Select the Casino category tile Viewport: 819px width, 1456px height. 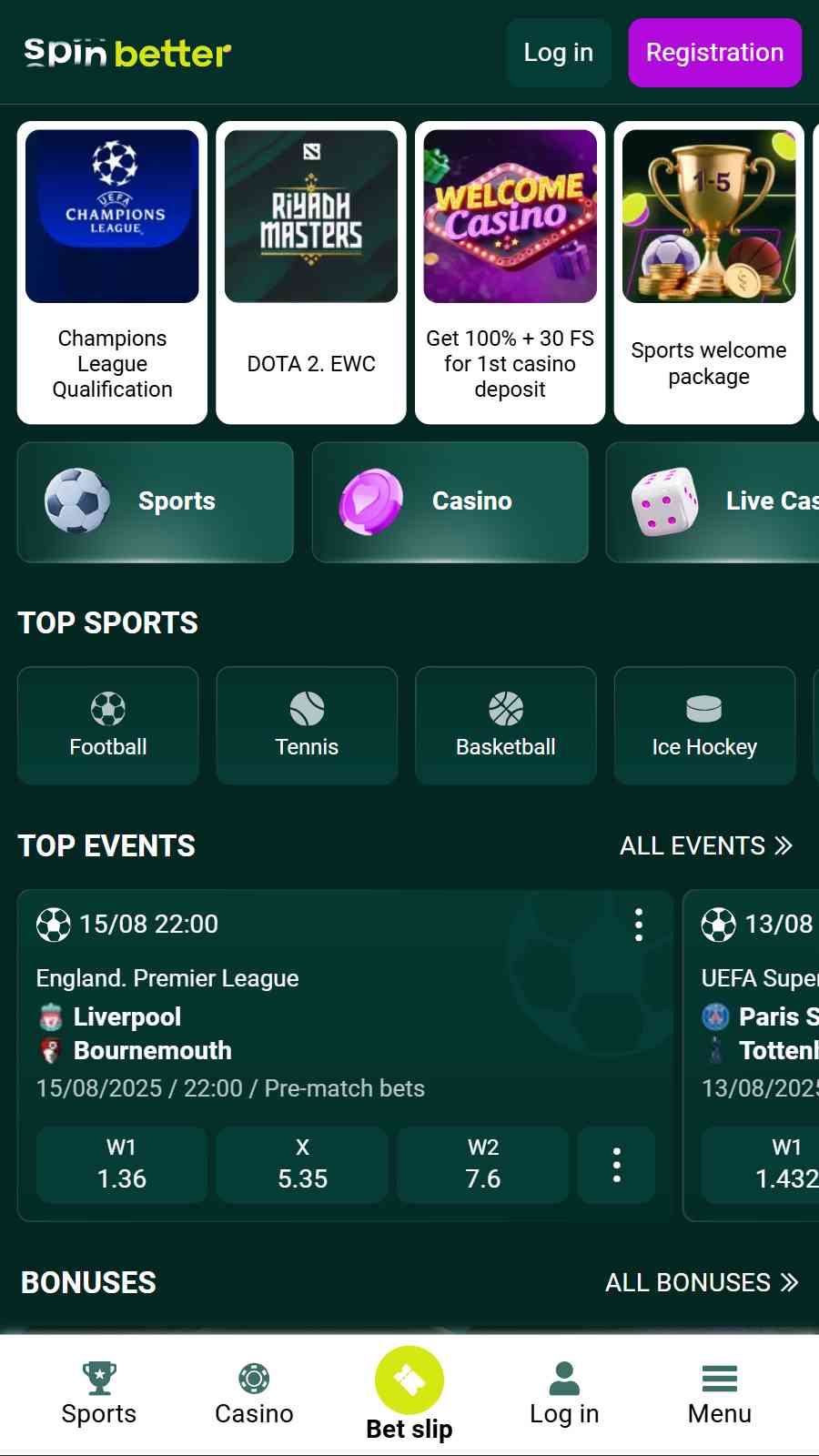(x=450, y=501)
